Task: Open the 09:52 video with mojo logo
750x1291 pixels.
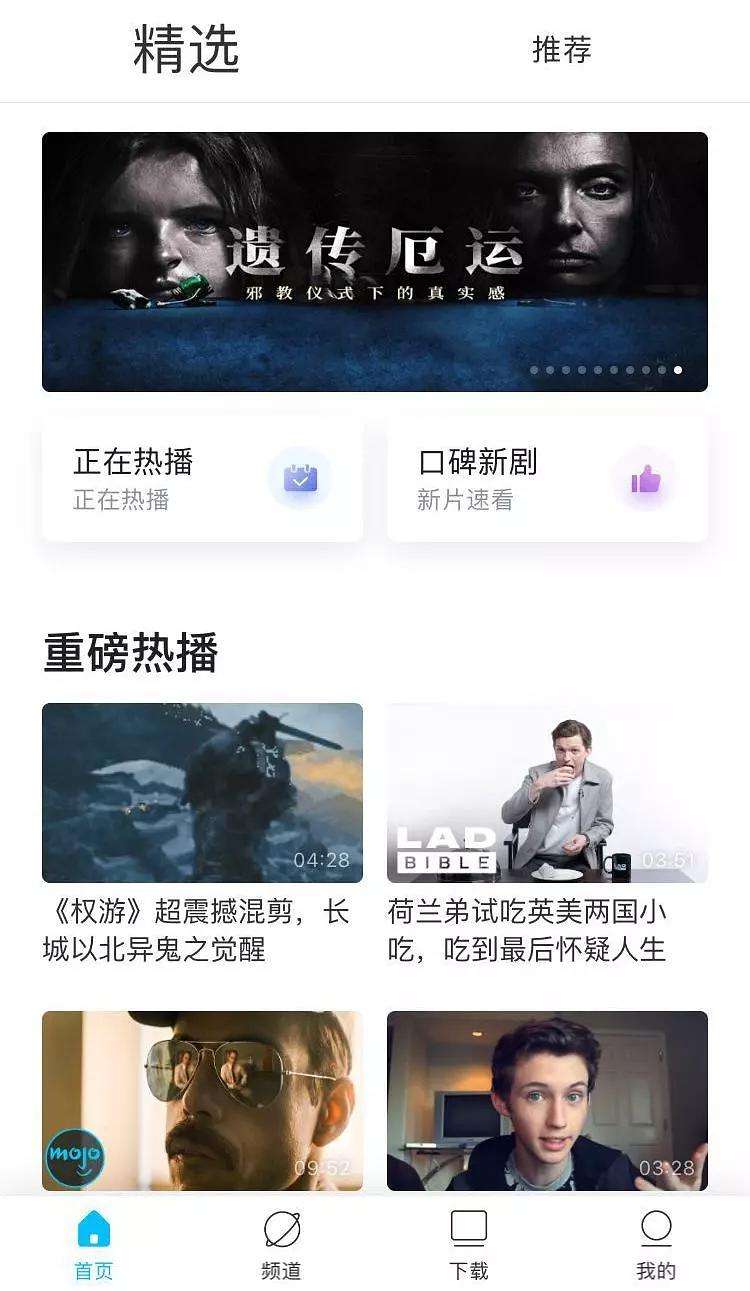Action: (x=202, y=1100)
